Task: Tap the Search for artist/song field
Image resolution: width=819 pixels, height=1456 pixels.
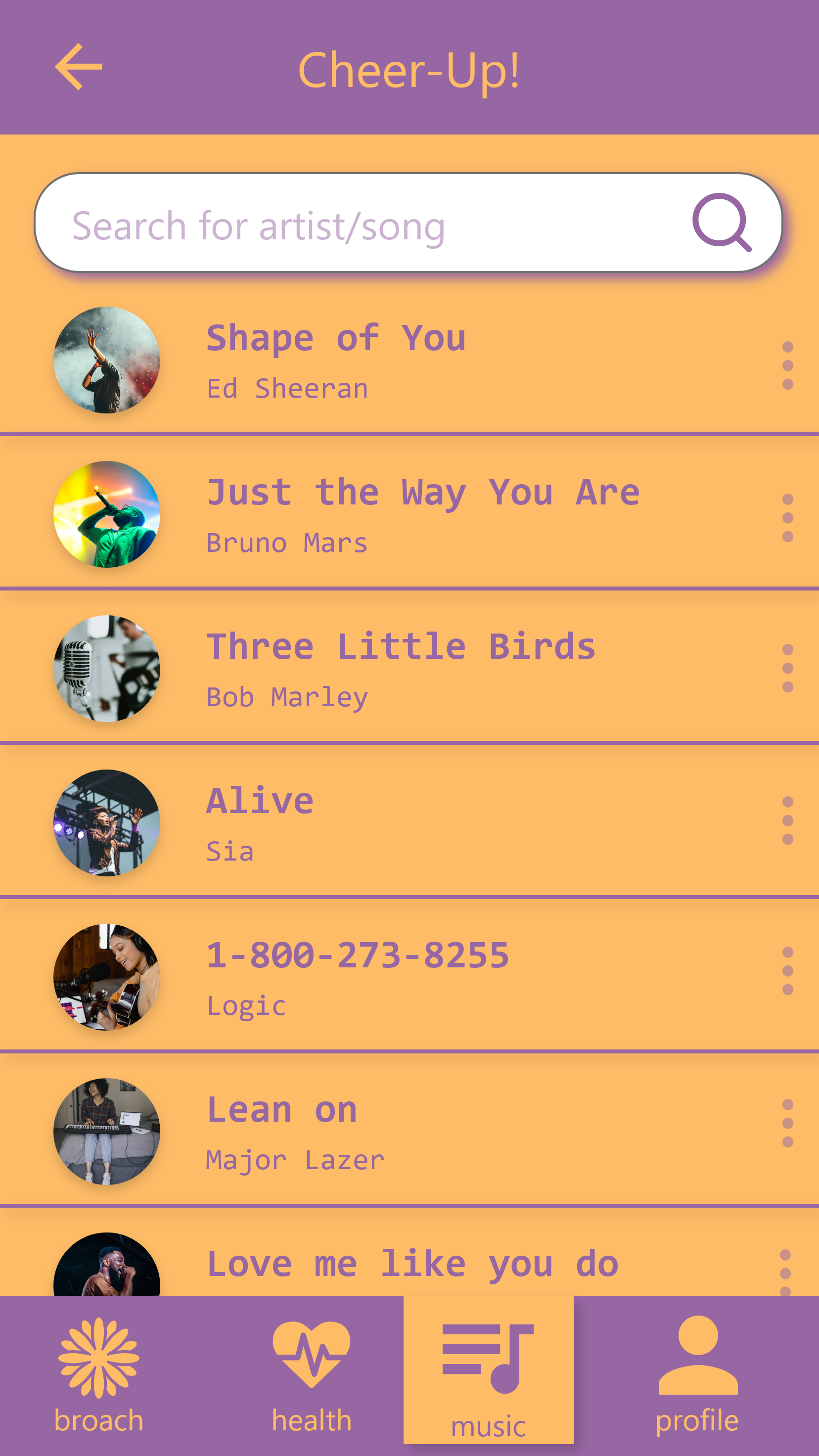Action: coord(362,225)
